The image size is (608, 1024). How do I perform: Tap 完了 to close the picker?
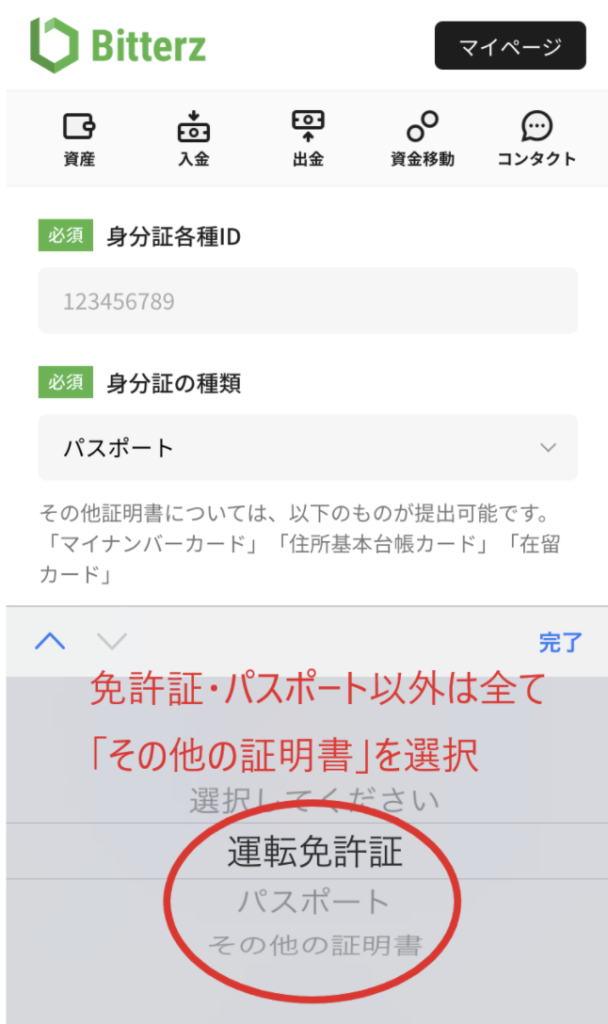560,642
